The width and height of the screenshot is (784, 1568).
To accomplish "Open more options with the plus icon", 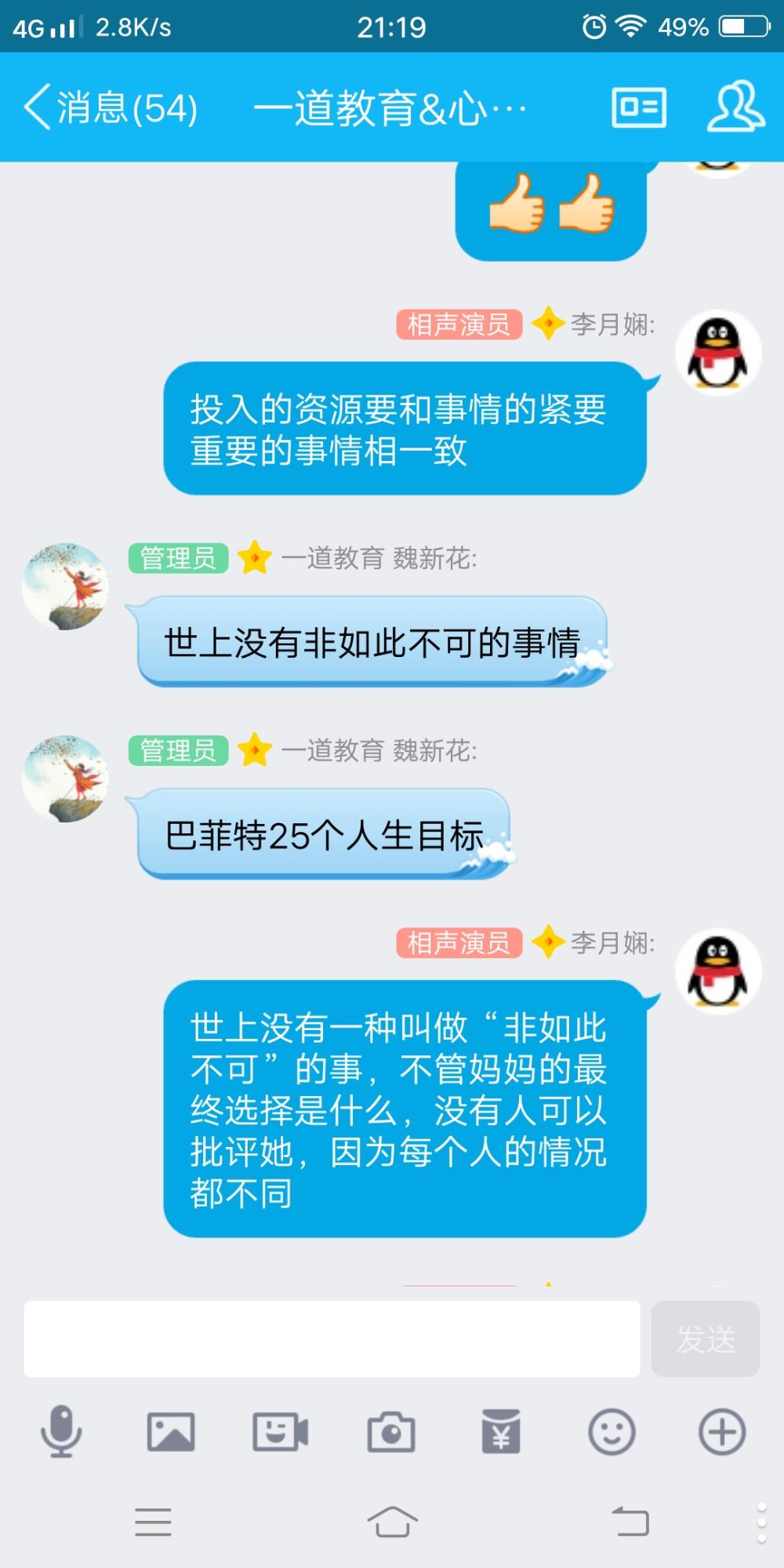I will click(722, 1432).
